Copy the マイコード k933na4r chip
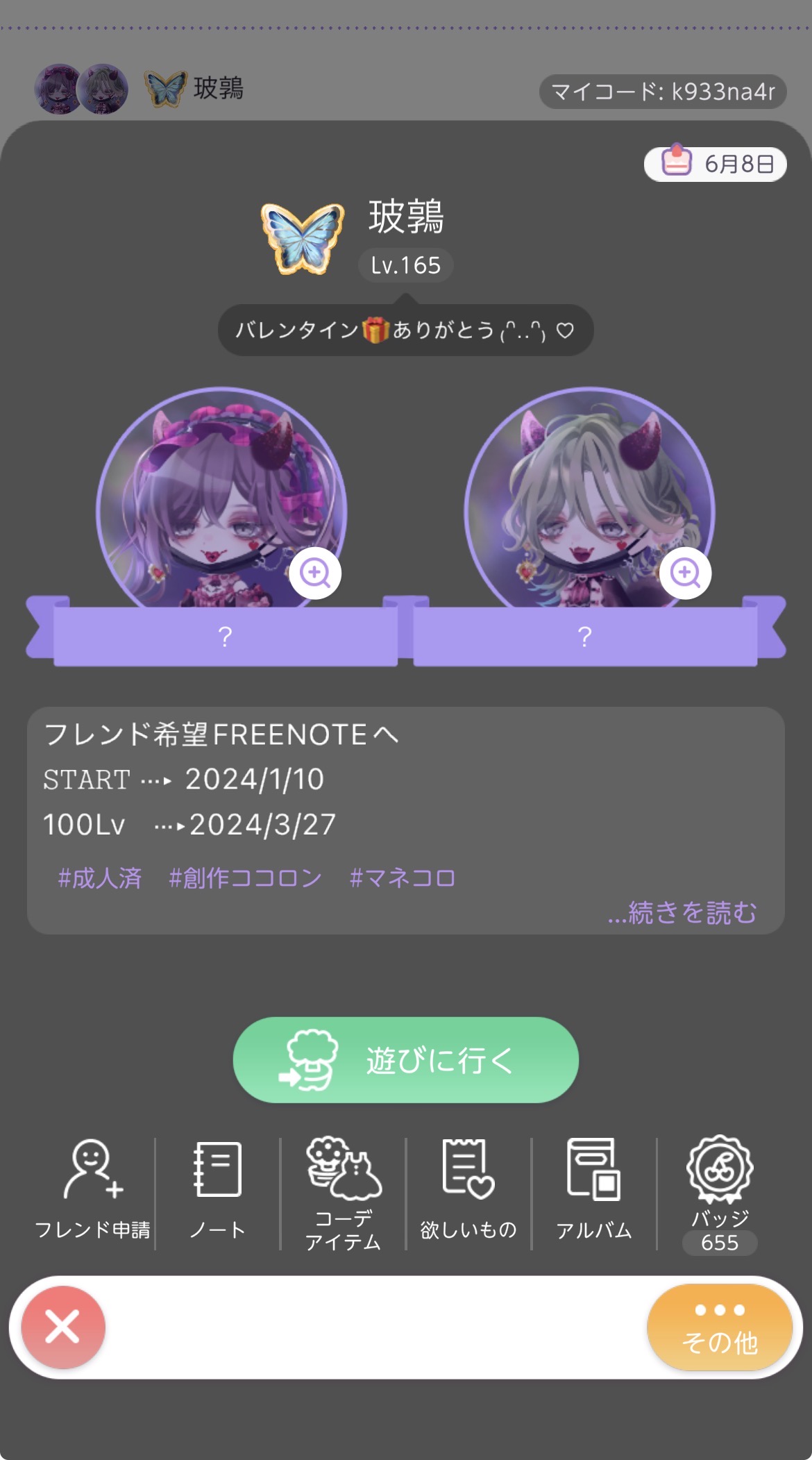Image resolution: width=812 pixels, height=1460 pixels. click(x=662, y=92)
